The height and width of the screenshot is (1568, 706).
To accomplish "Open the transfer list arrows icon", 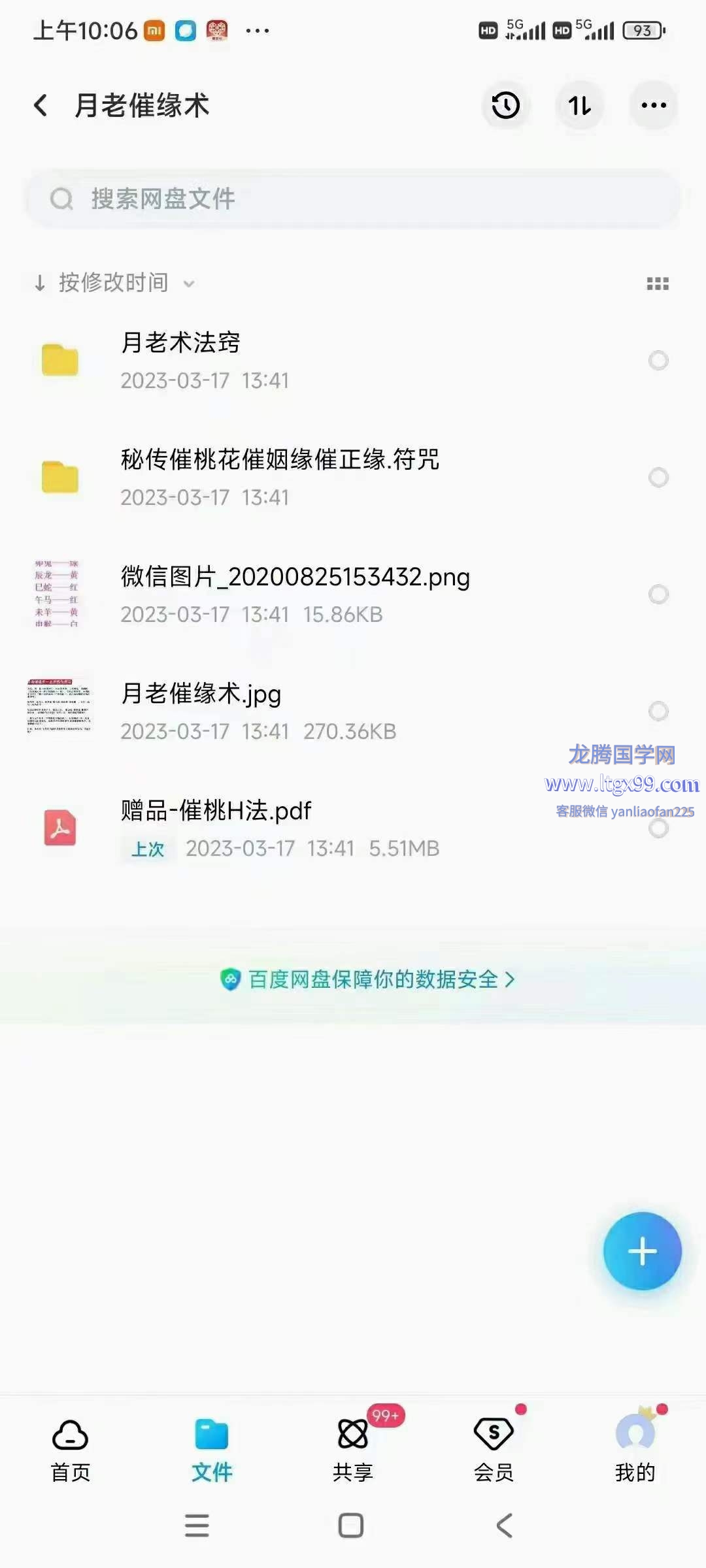I will tap(579, 105).
